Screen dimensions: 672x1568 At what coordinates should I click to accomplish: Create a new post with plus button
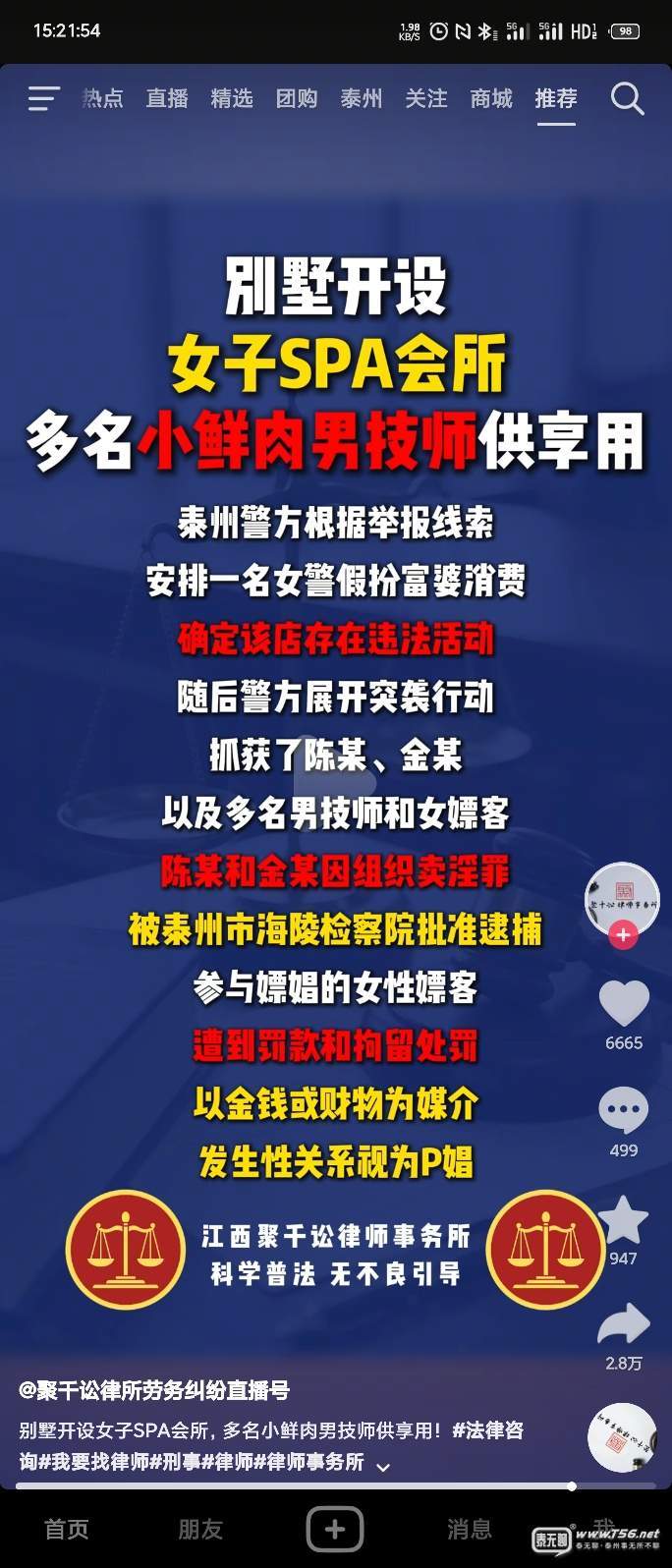335,1529
